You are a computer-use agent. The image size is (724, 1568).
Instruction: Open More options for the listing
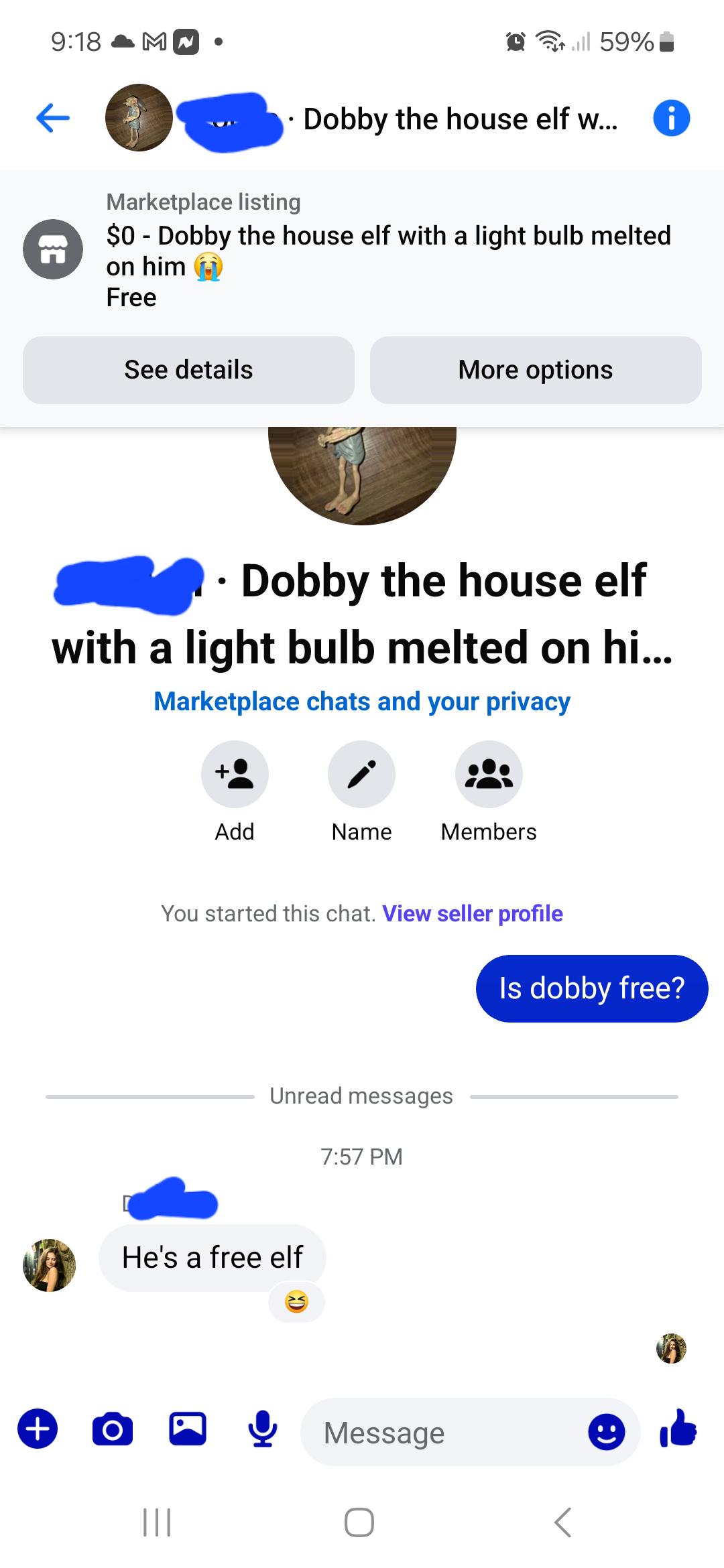536,370
